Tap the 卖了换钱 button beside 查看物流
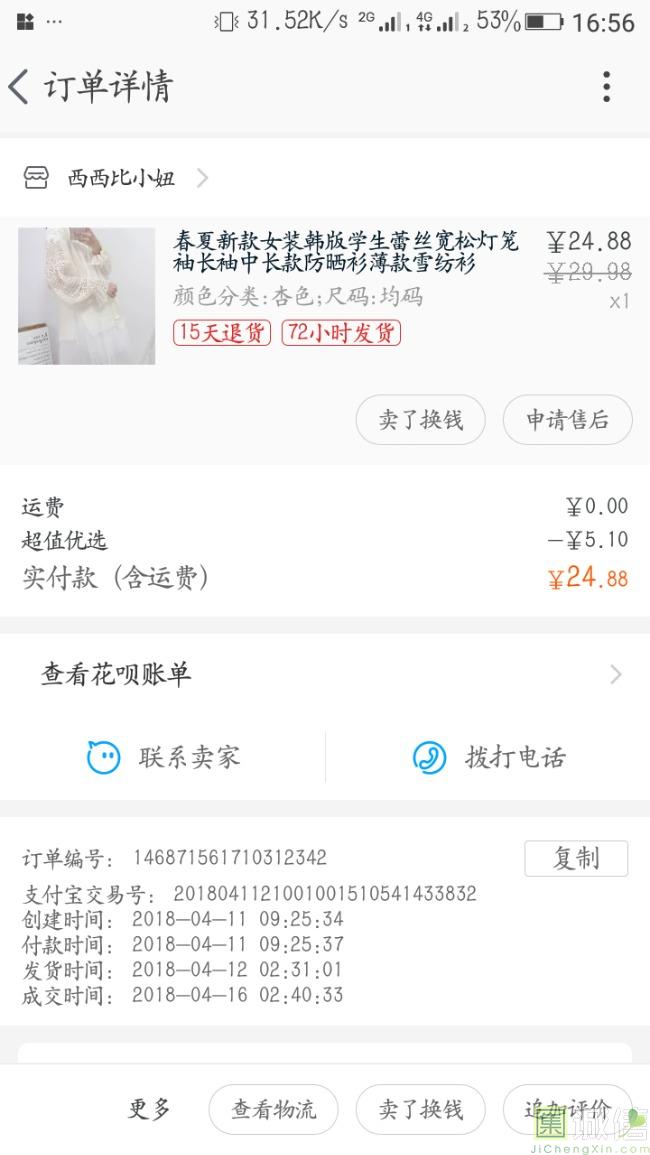 click(420, 1109)
